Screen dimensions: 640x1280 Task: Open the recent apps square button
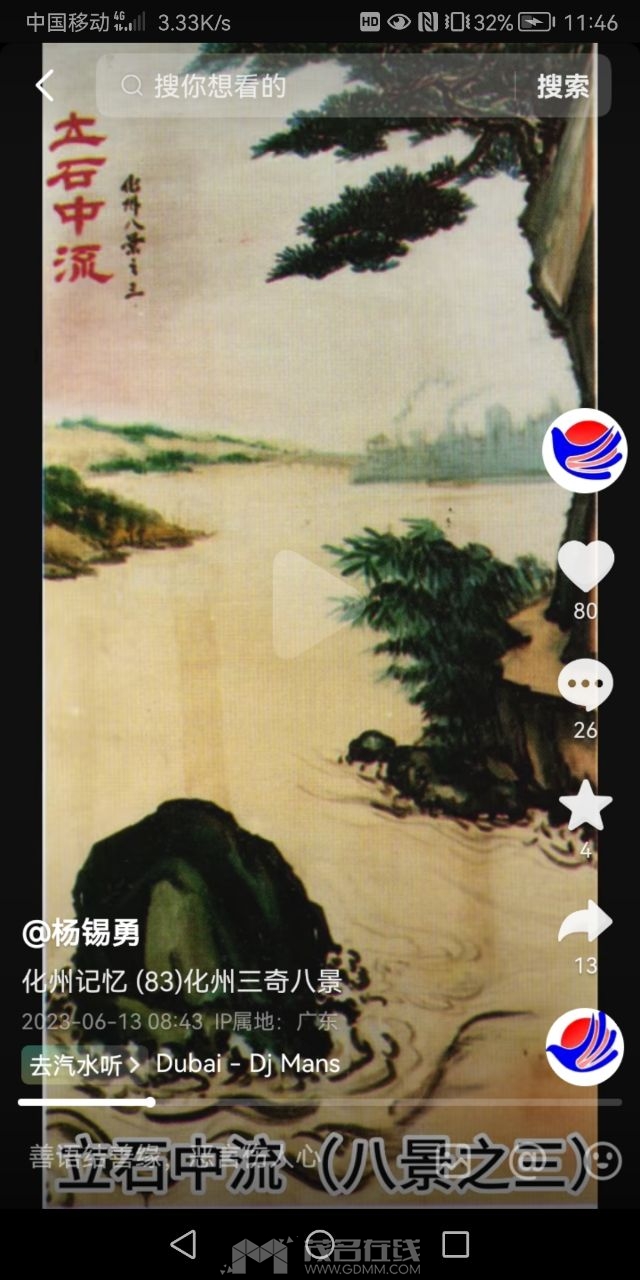point(455,1245)
